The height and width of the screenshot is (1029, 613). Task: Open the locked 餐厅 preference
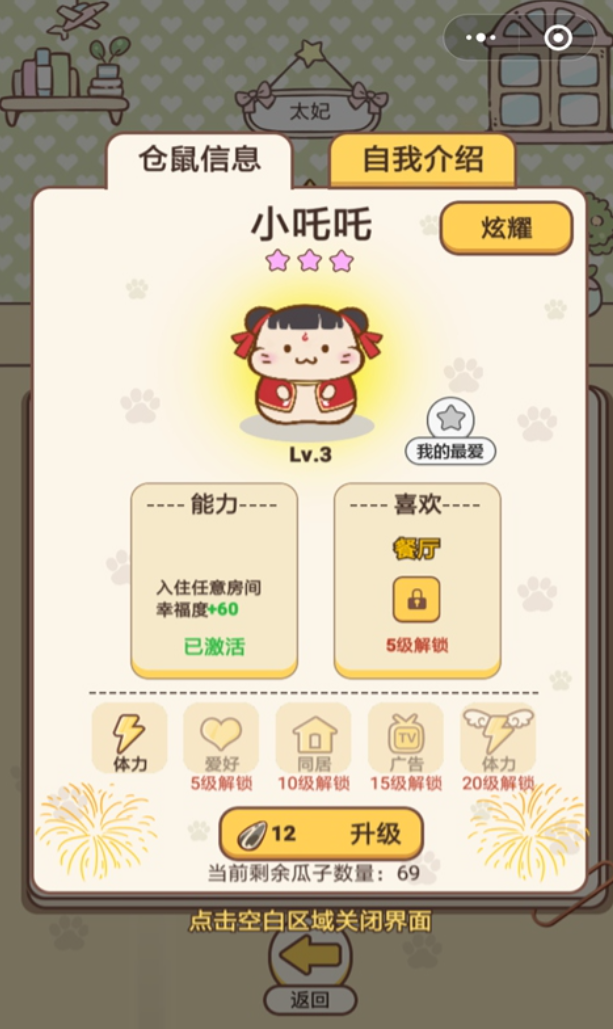pyautogui.click(x=416, y=598)
